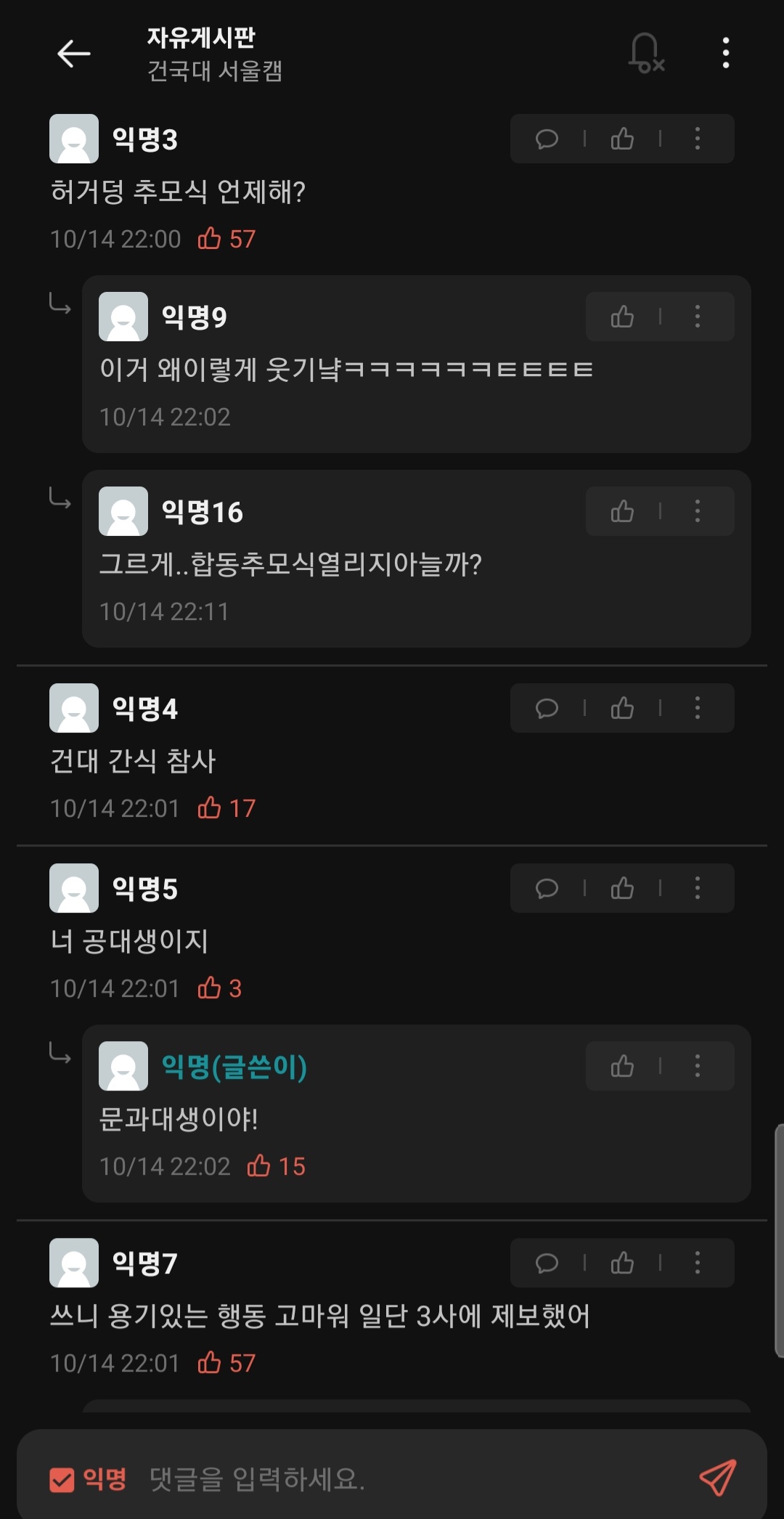Like the 익명(글쓴이) reply

pyautogui.click(x=622, y=1066)
